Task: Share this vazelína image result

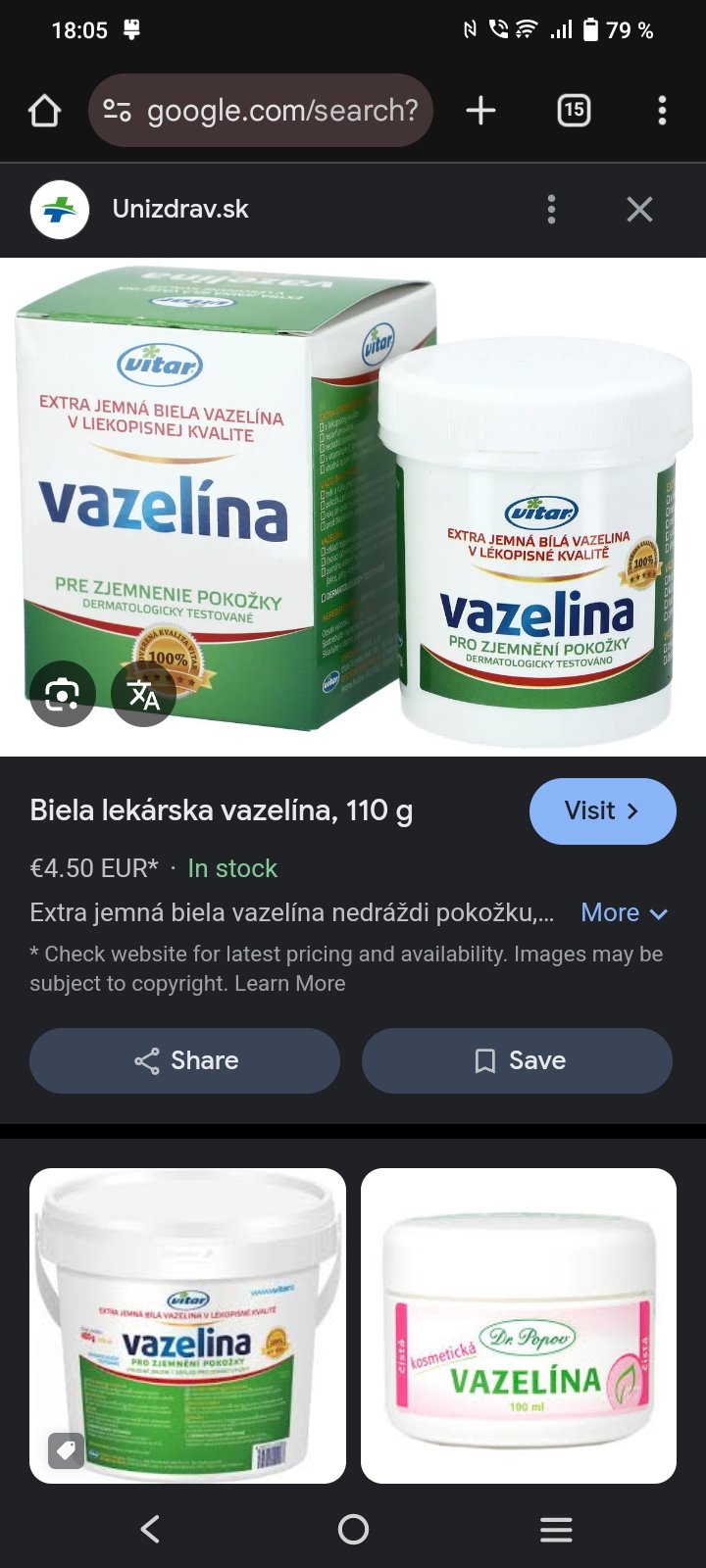Action: tap(185, 1060)
